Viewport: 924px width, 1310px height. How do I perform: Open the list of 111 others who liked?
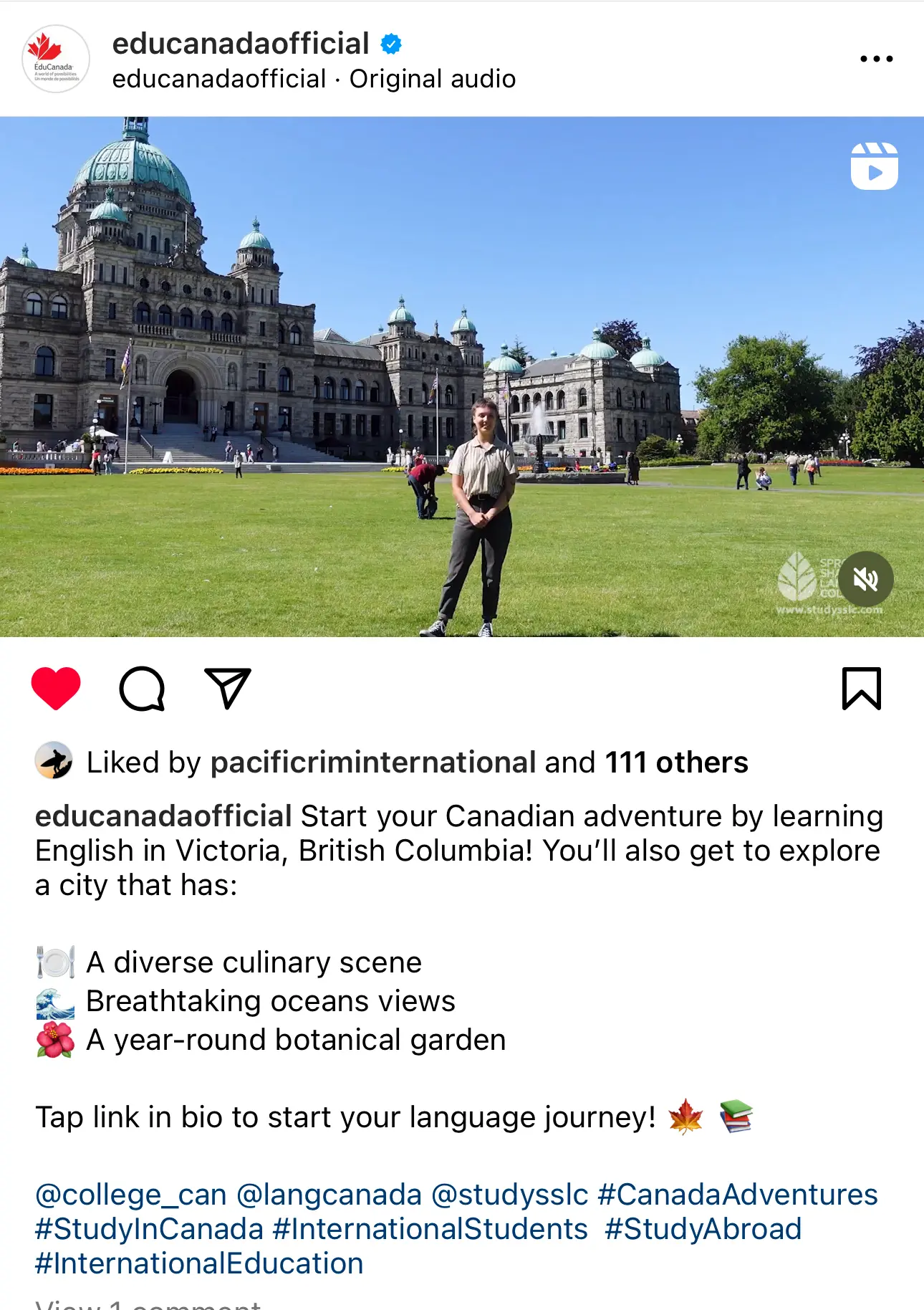tap(676, 762)
